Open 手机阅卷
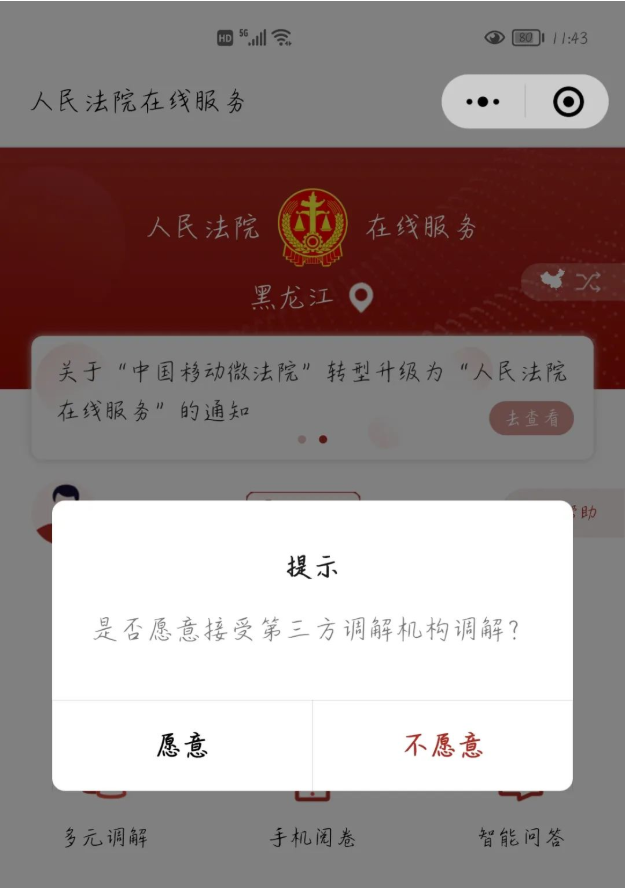Image resolution: width=625 pixels, height=888 pixels. click(312, 836)
